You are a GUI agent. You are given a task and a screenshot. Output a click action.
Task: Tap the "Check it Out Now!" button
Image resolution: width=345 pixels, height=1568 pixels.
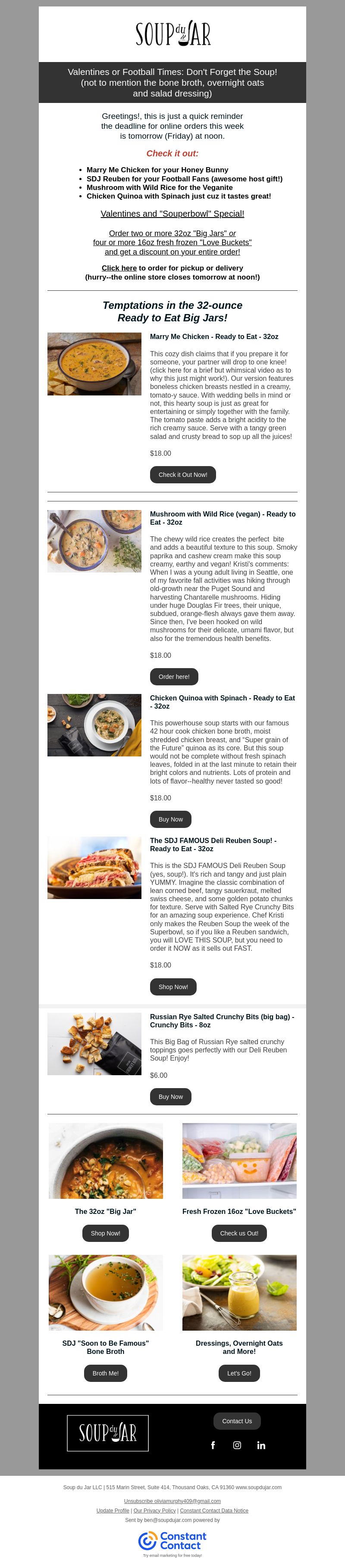pos(183,475)
